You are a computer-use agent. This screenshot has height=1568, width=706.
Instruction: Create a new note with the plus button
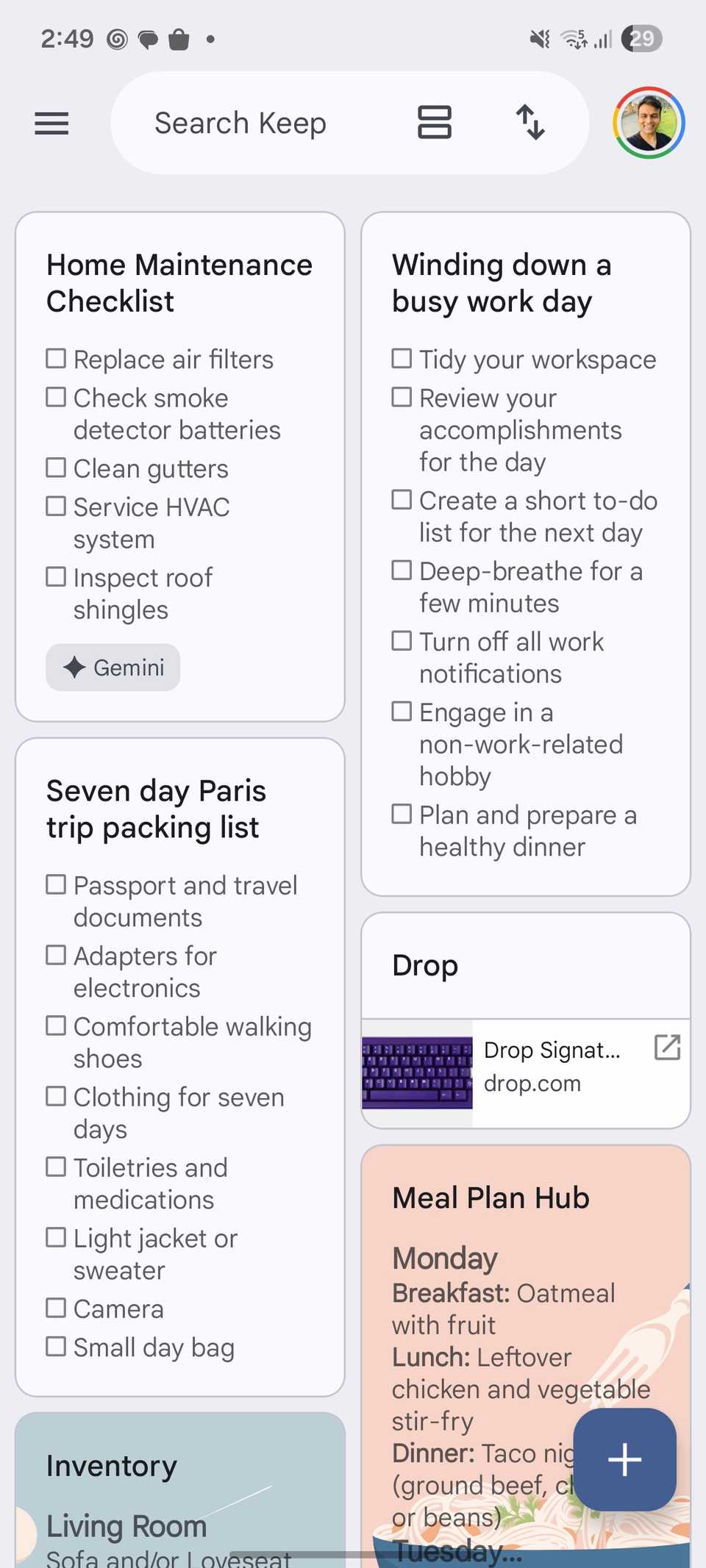[x=624, y=1460]
